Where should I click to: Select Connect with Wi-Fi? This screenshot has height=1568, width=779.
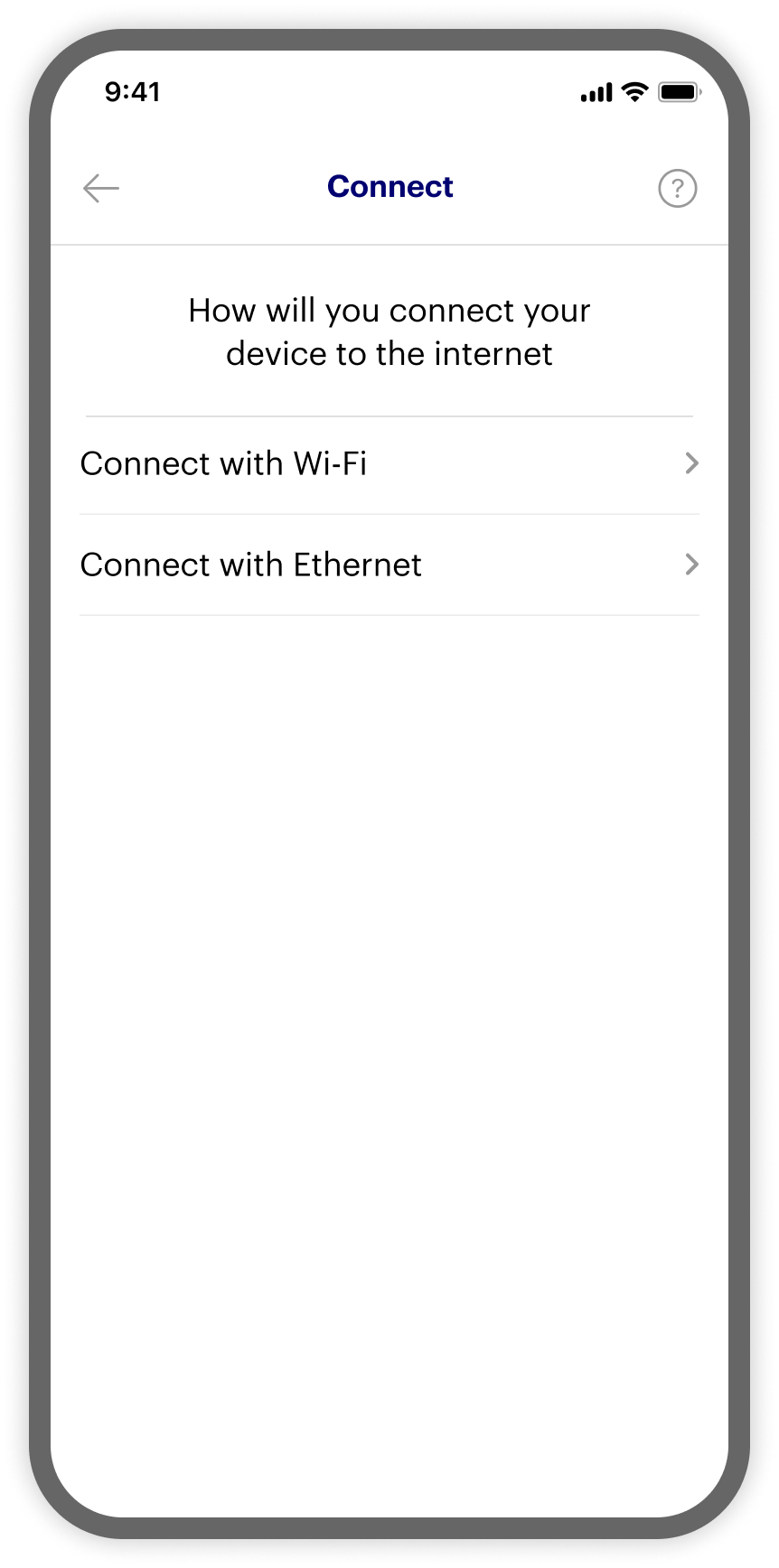pos(389,464)
